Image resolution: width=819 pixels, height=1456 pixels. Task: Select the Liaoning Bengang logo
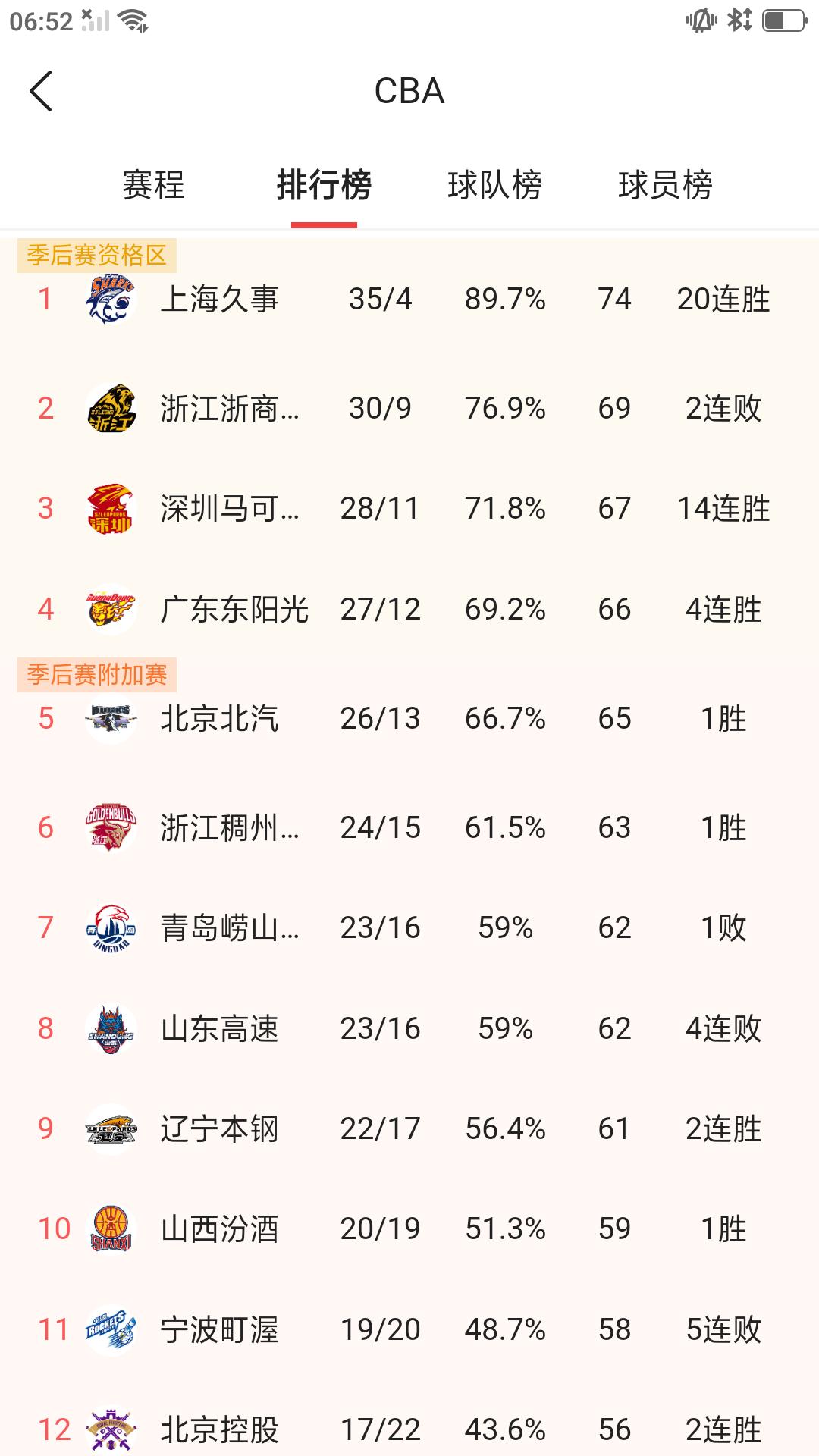108,1128
